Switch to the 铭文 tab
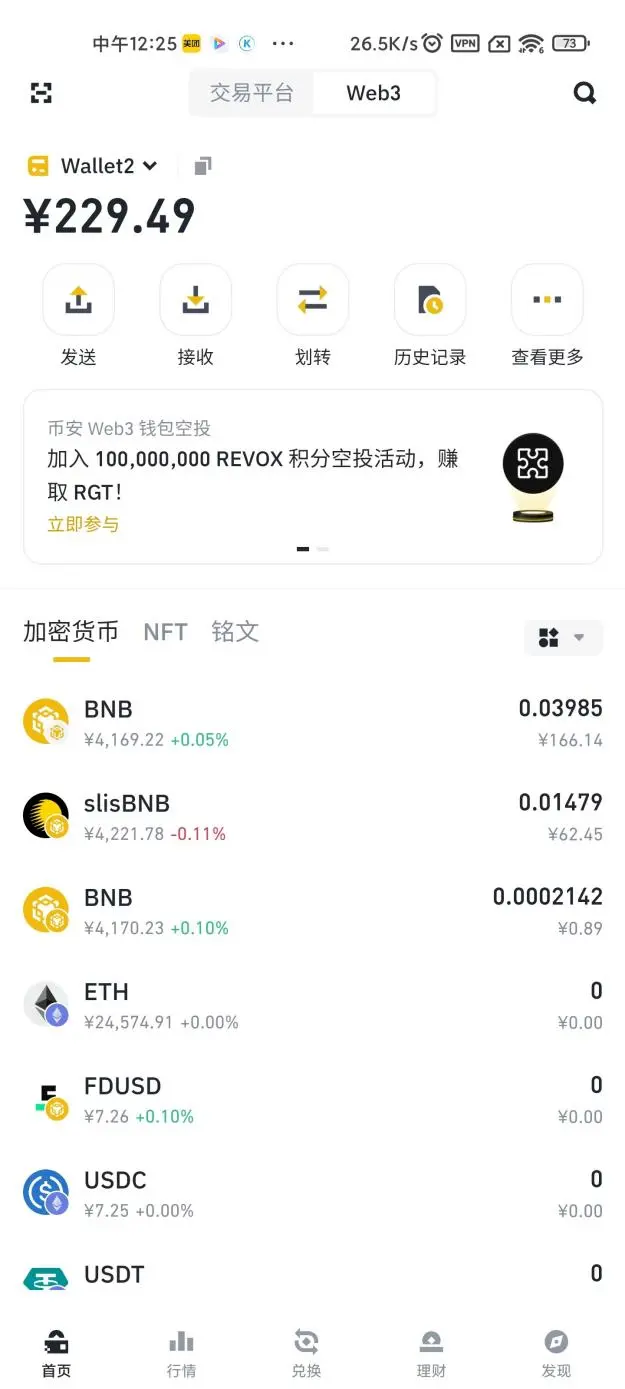Viewport: 625px width, 1389px height. (x=235, y=632)
